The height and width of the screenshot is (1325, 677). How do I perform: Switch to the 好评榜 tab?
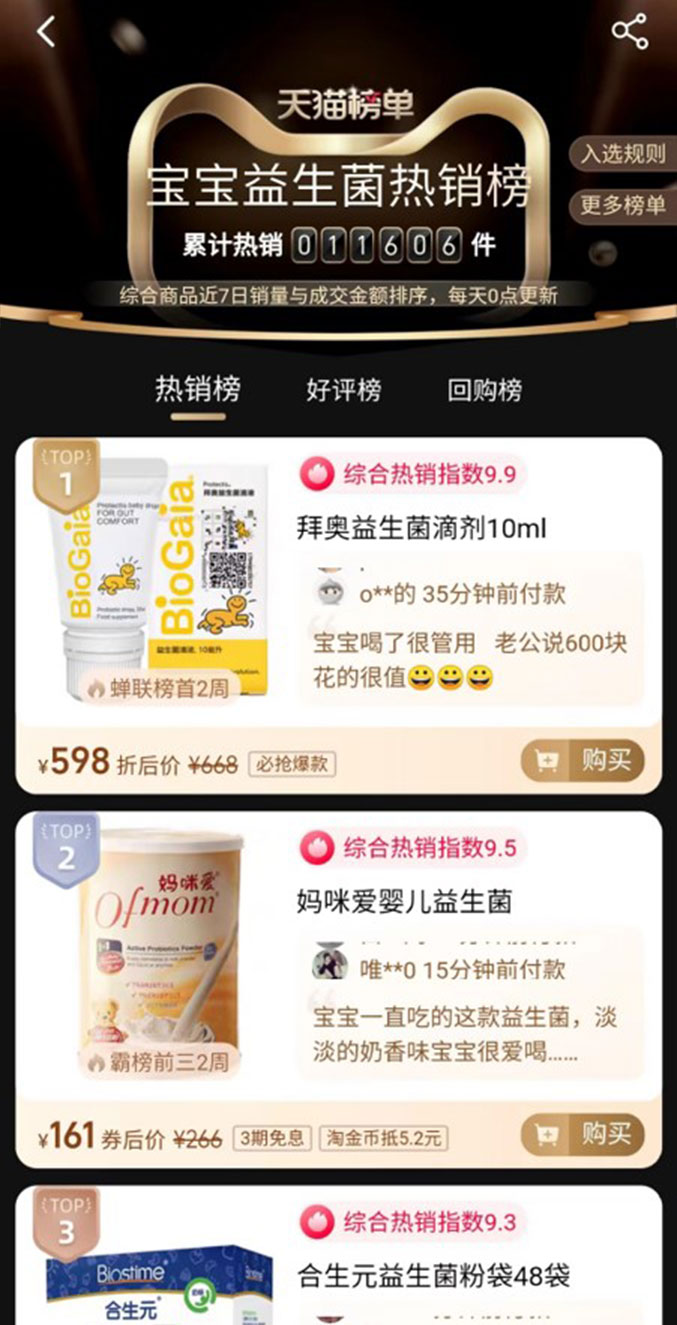point(343,390)
